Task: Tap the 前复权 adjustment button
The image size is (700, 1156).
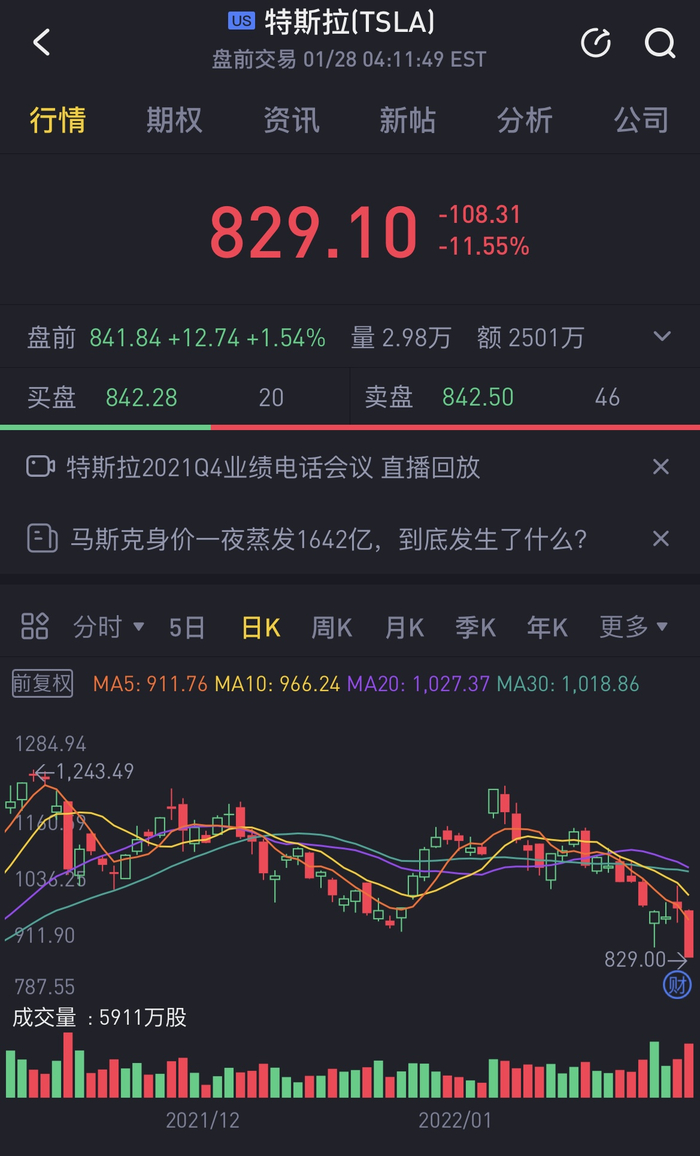Action: point(42,683)
